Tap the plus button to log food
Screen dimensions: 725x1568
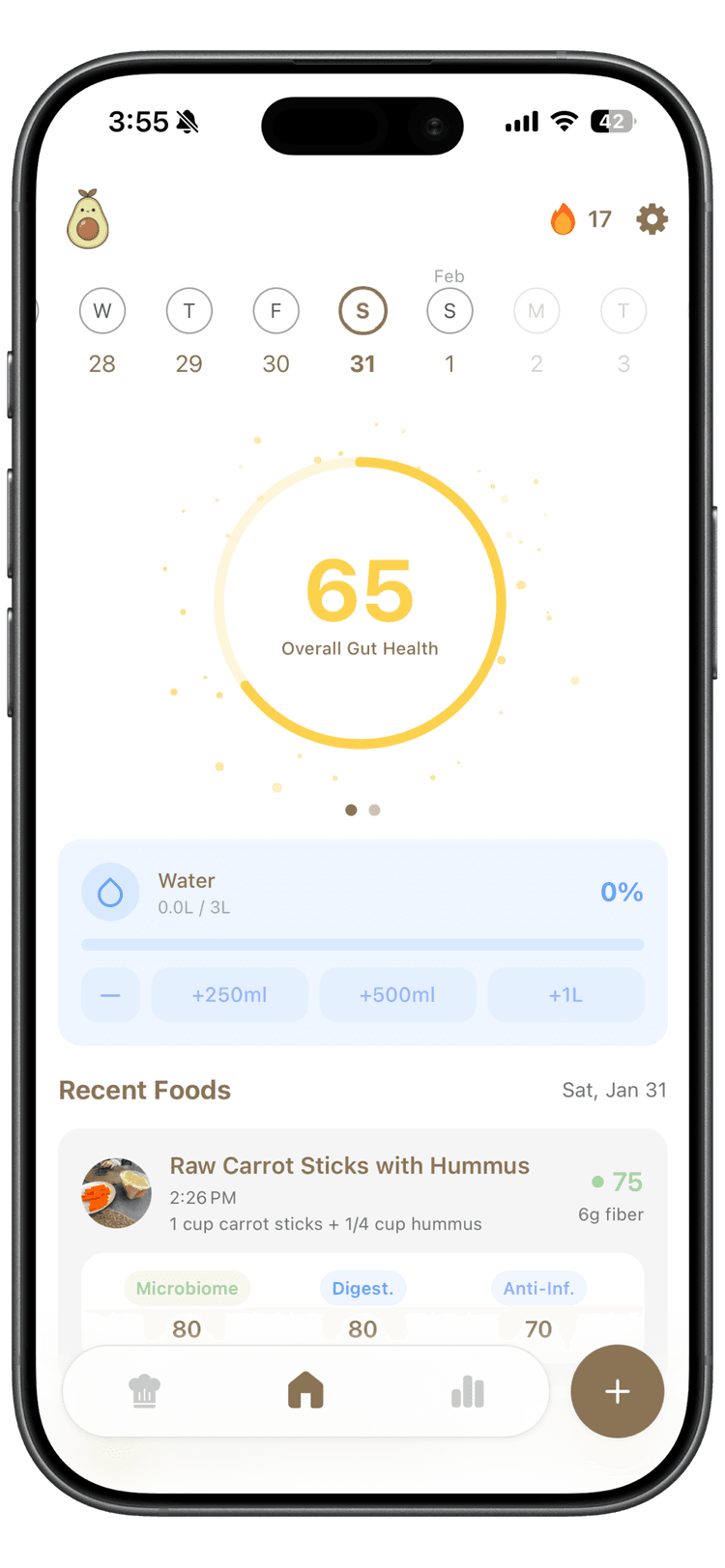(x=617, y=1391)
